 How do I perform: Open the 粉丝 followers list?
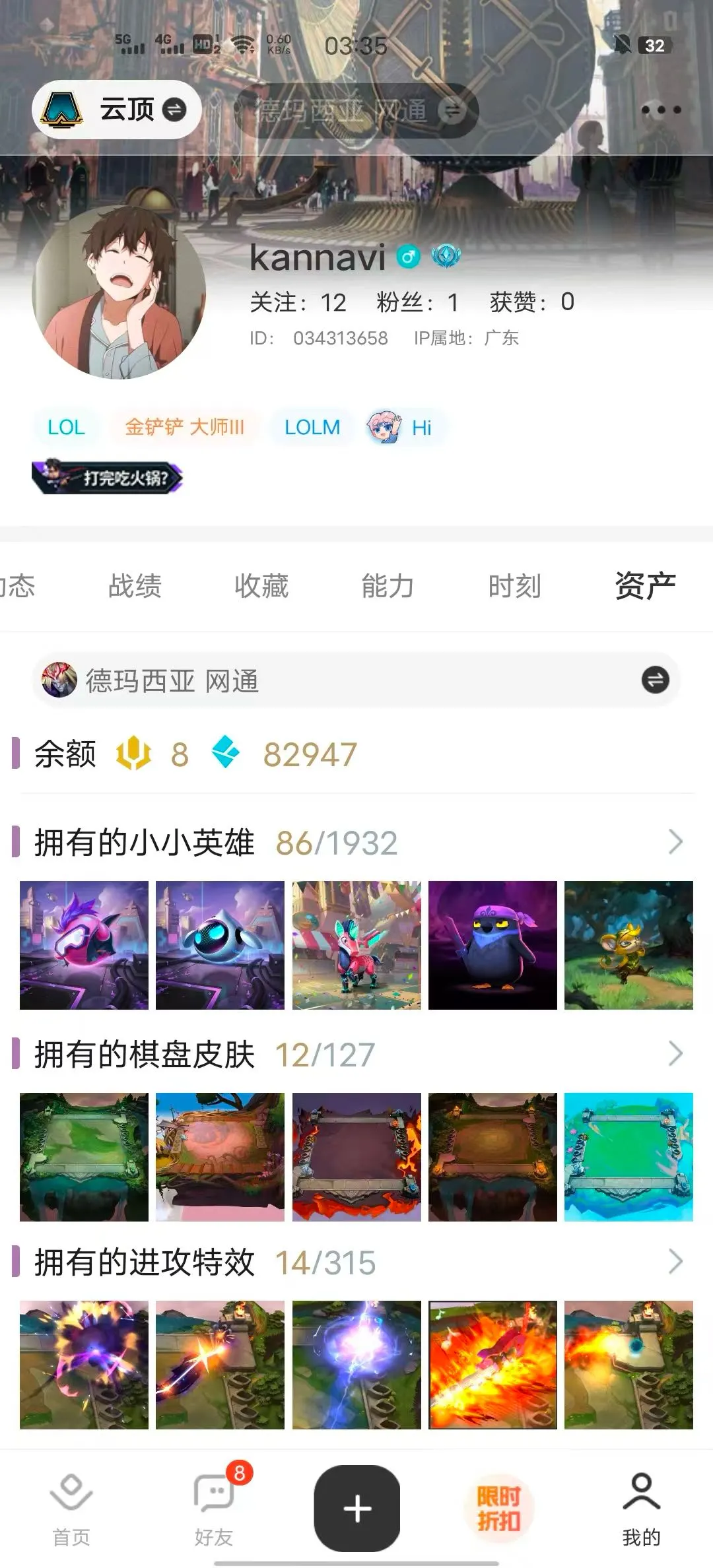(417, 302)
